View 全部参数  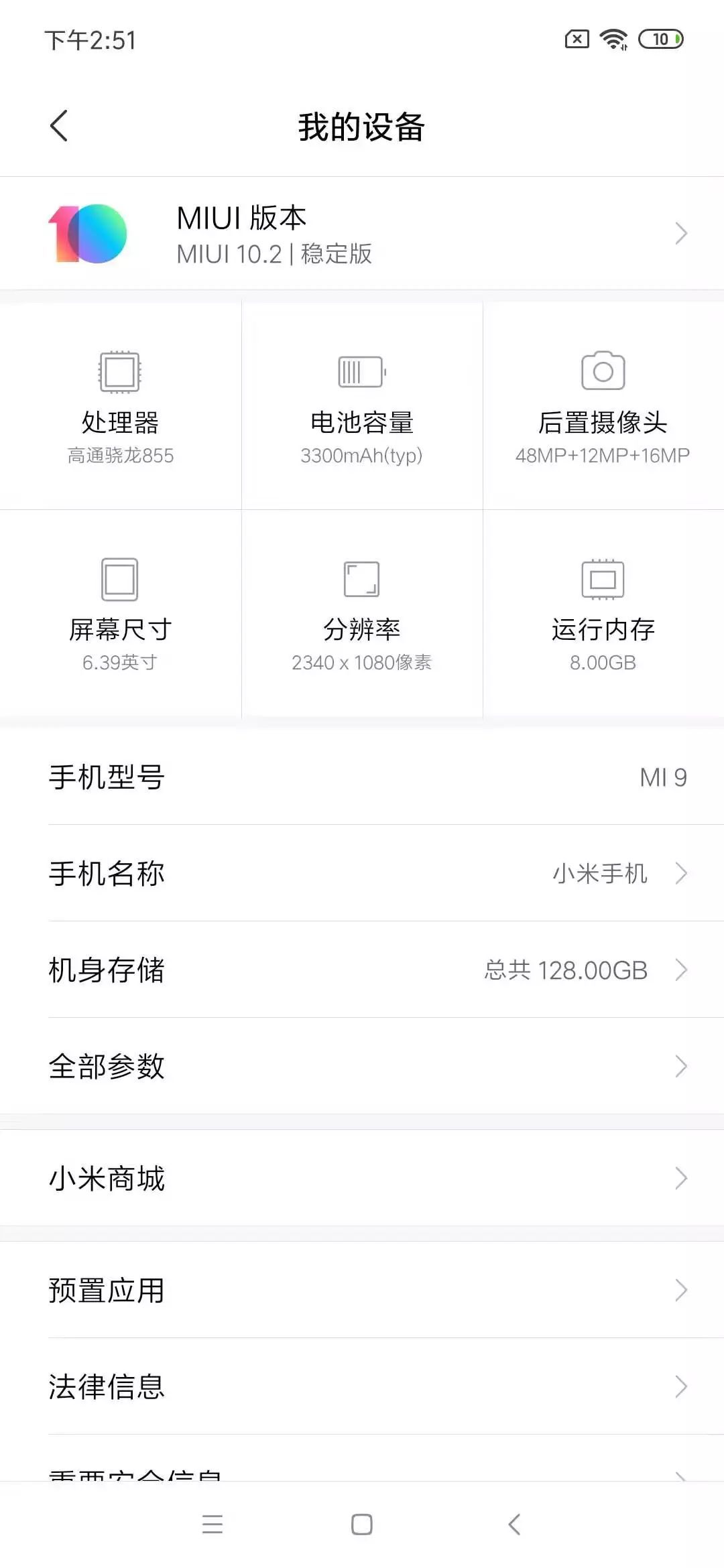coord(362,1066)
